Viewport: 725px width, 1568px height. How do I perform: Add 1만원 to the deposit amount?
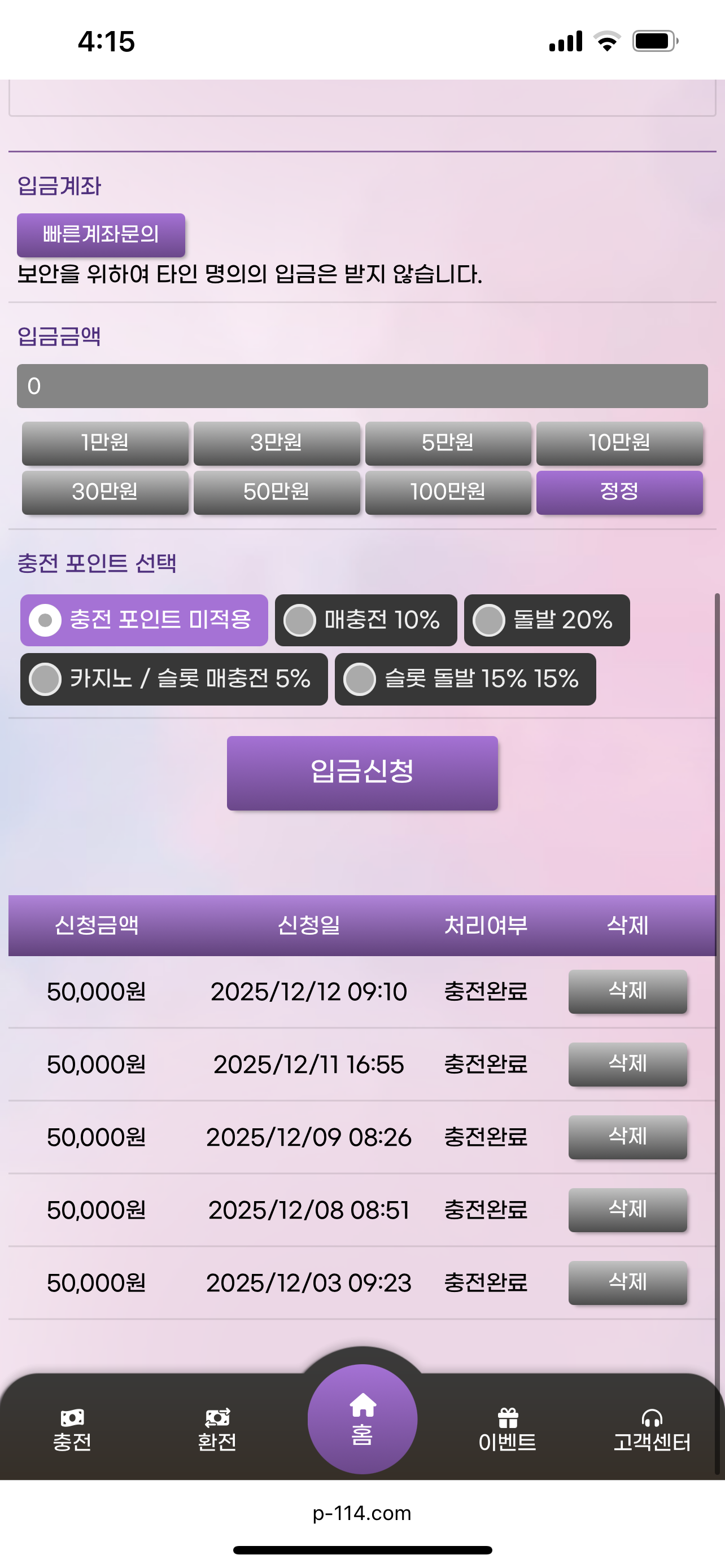coord(104,443)
